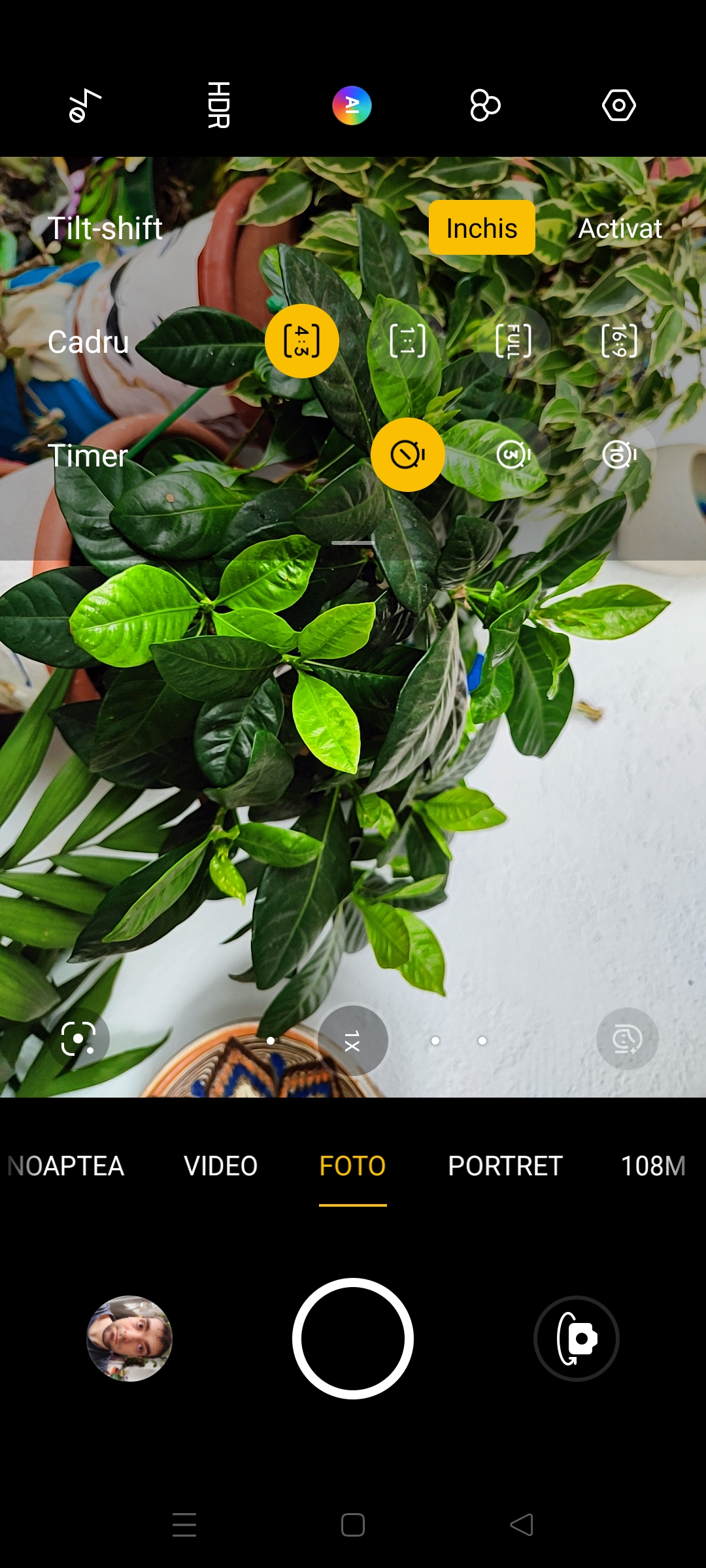Open the last photo thumbnail

pos(129,1339)
